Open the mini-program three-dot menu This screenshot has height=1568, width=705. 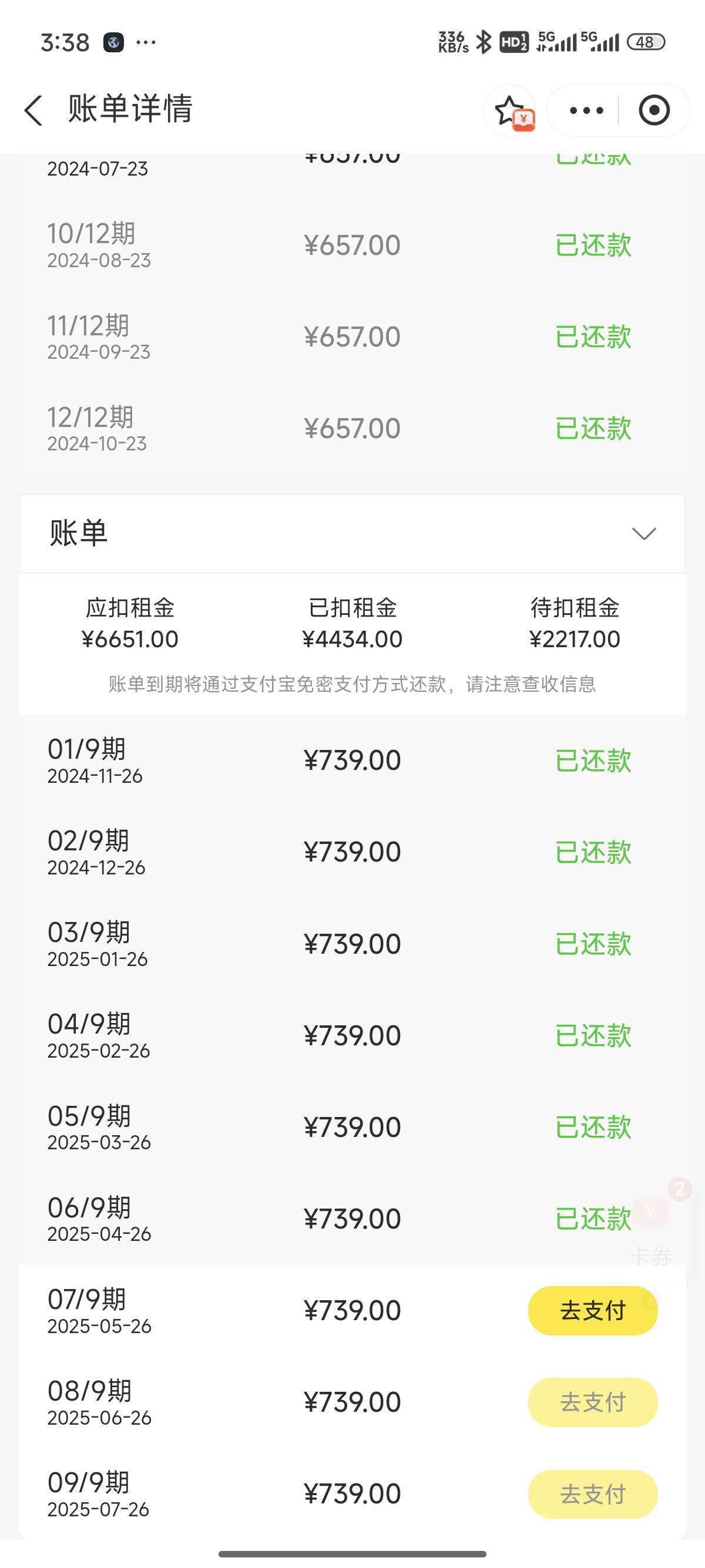(586, 111)
